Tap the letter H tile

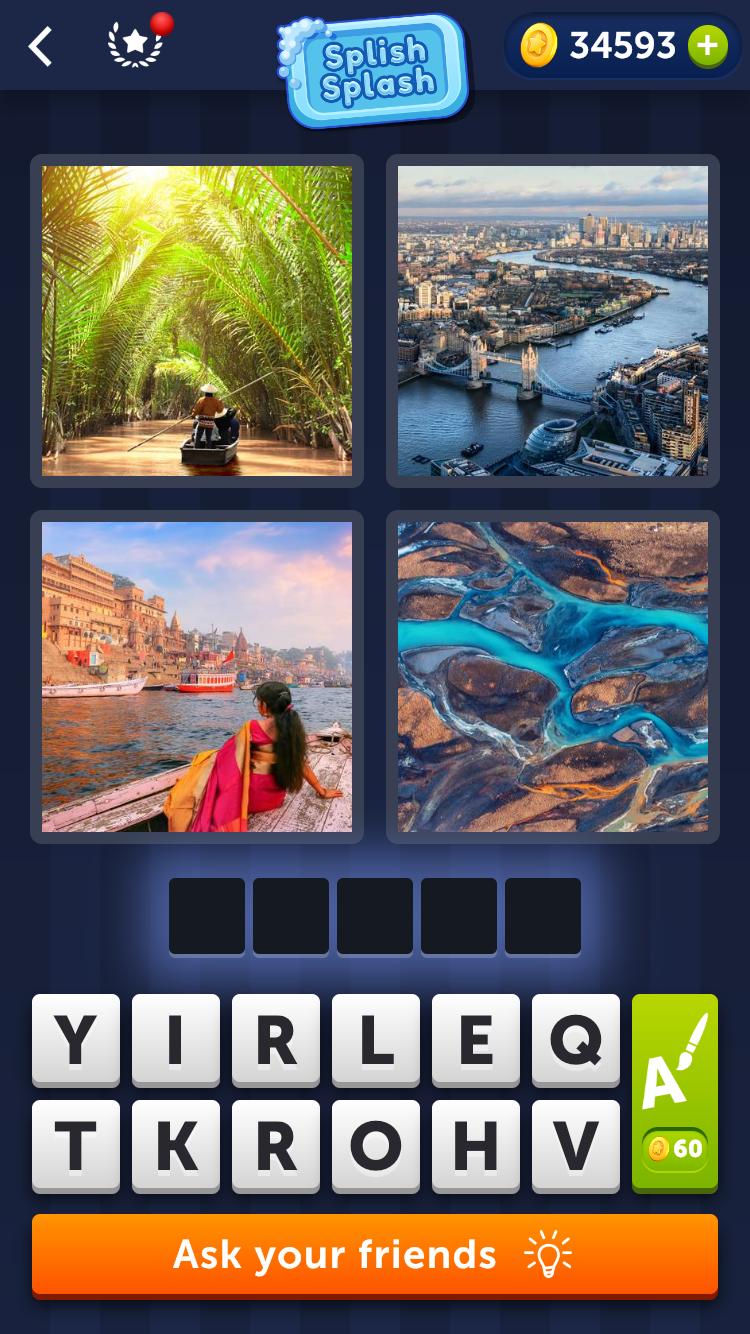pos(476,1146)
